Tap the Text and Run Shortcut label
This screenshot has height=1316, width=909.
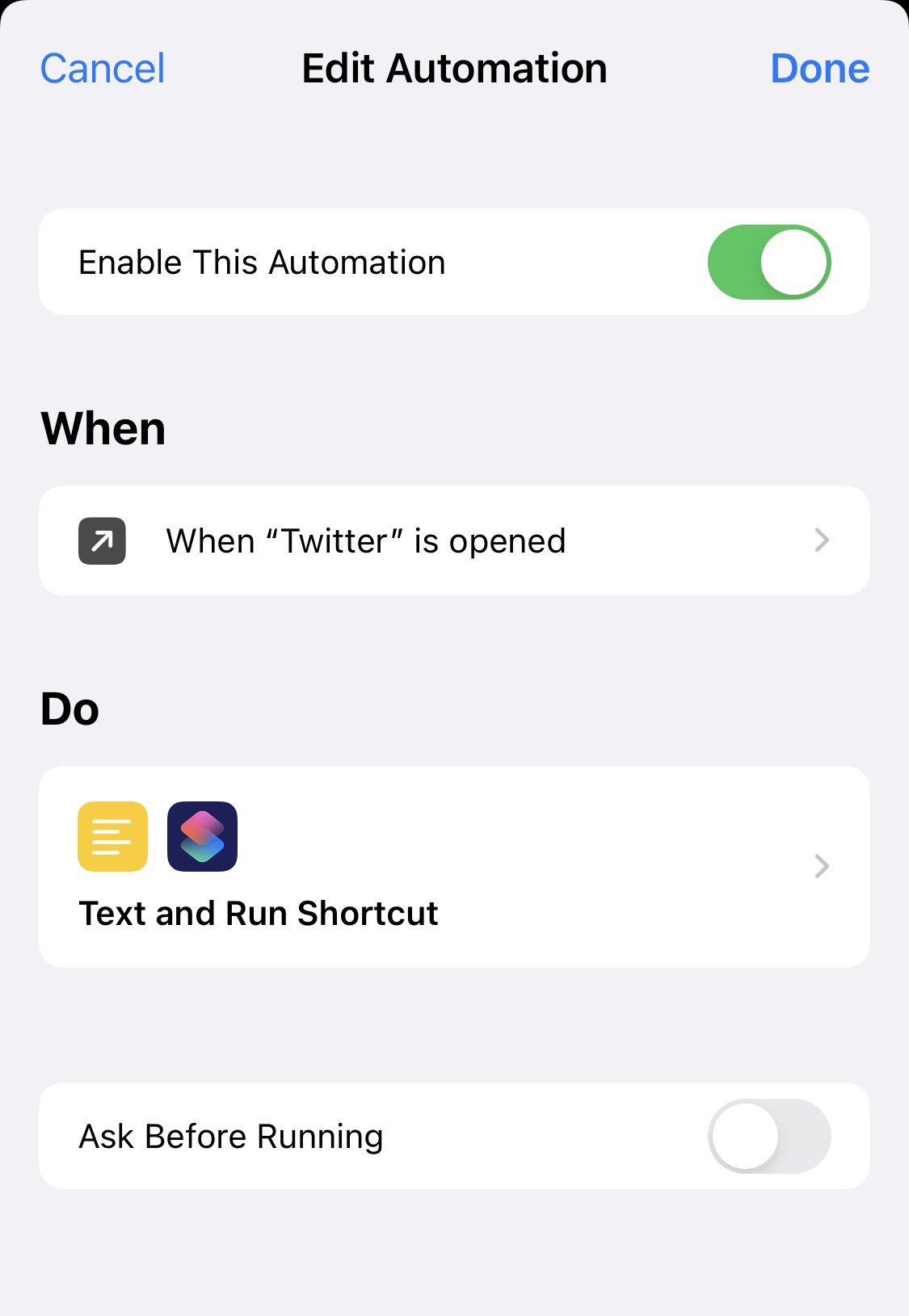click(259, 913)
